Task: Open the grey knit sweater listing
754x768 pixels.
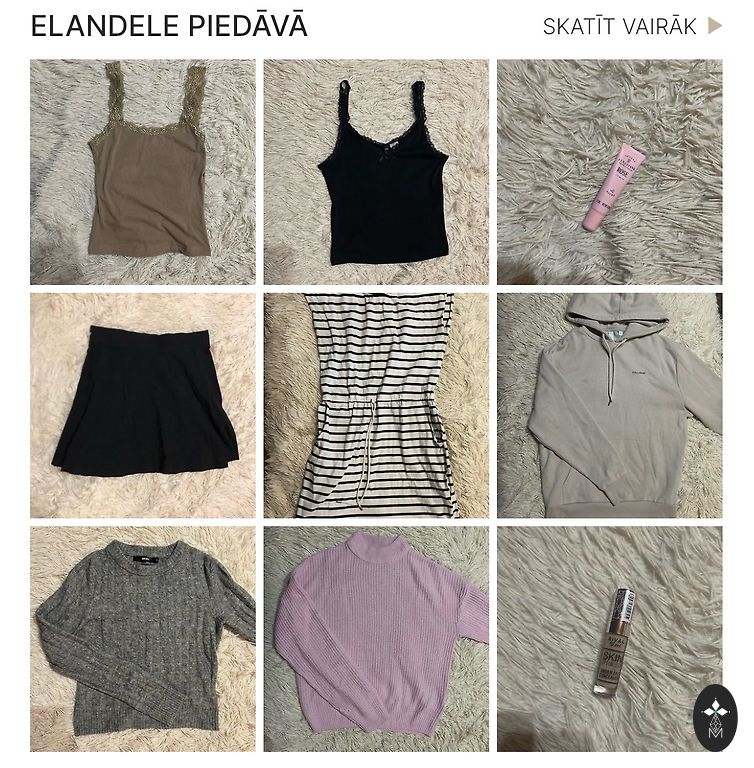Action: pos(143,638)
